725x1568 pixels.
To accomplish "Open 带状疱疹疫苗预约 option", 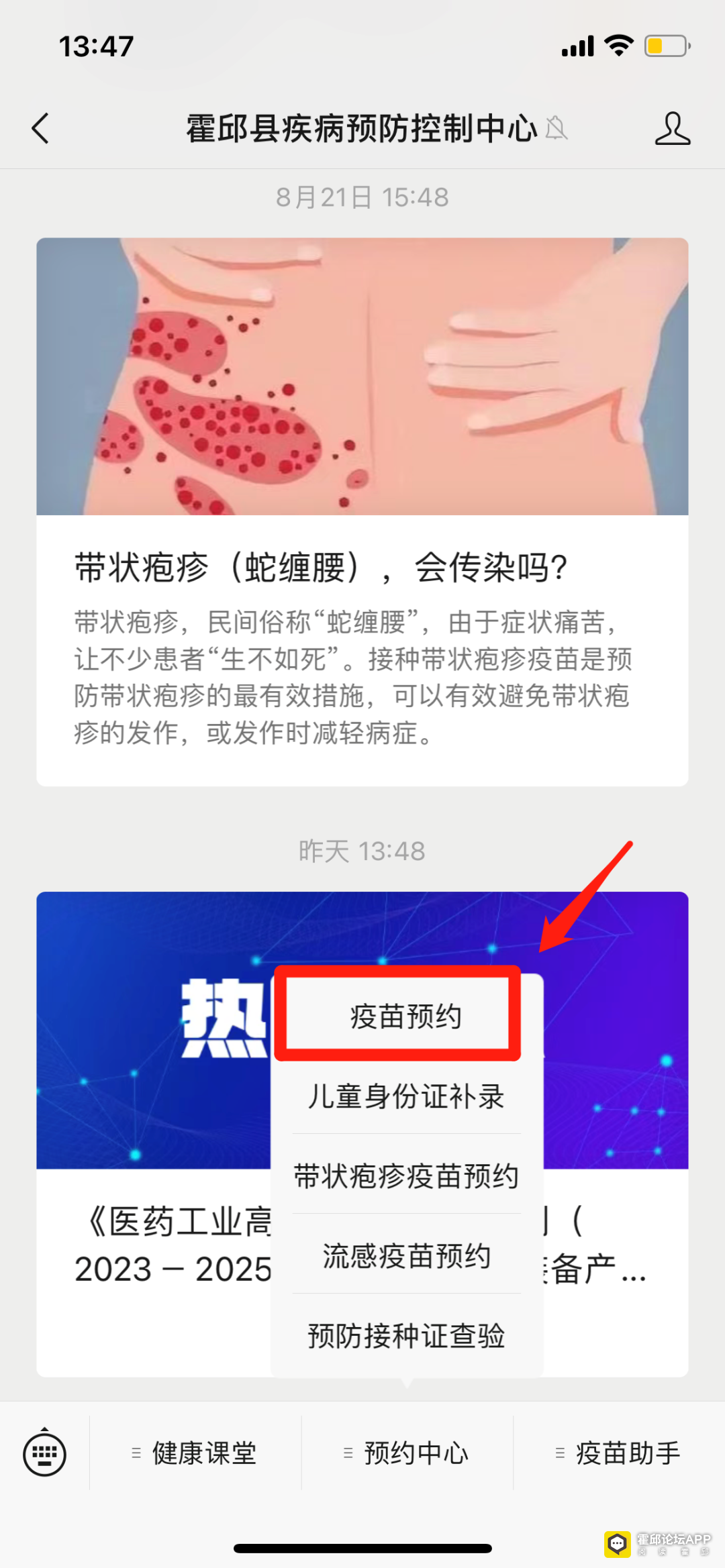I will coord(405,1176).
